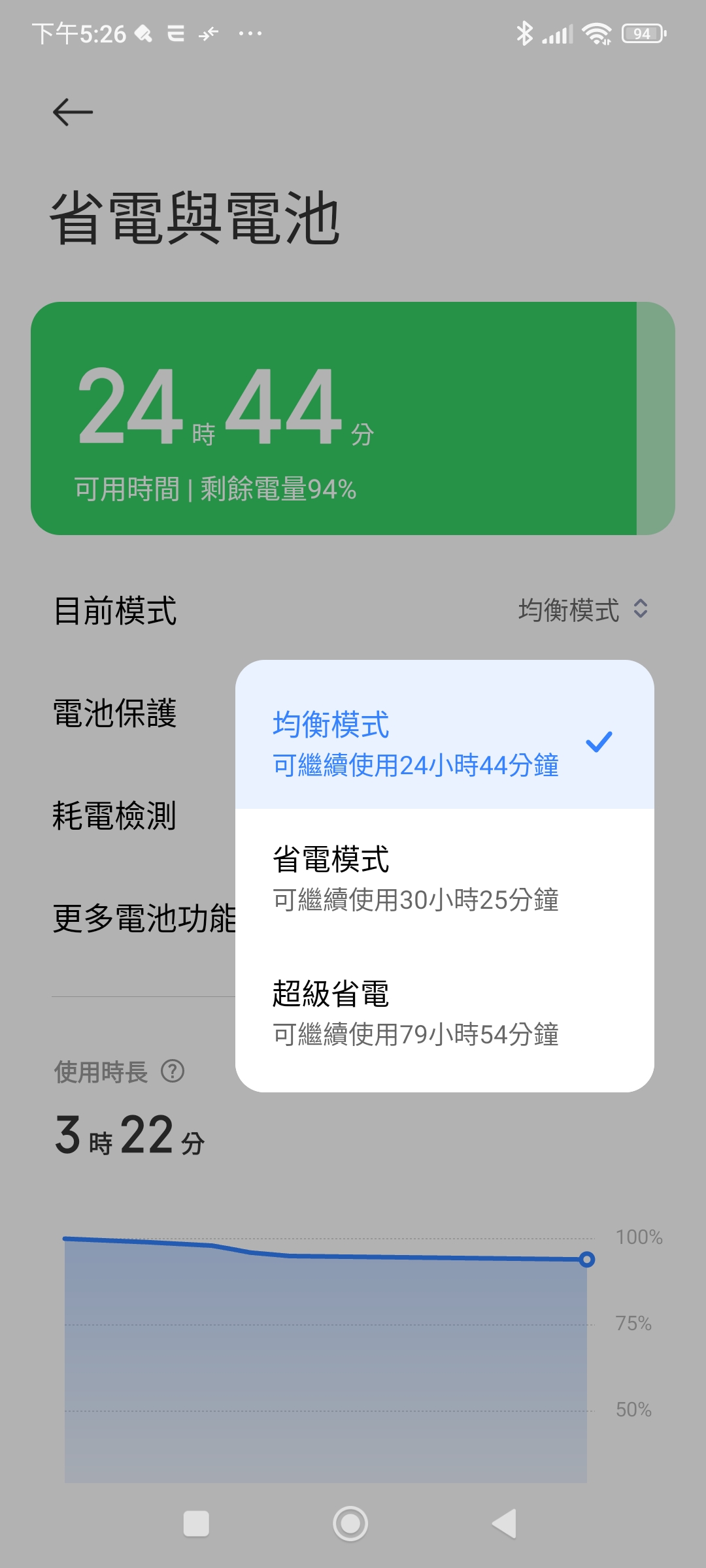Screen dimensions: 706x1568
Task: Tap the system home button
Action: [350, 1524]
